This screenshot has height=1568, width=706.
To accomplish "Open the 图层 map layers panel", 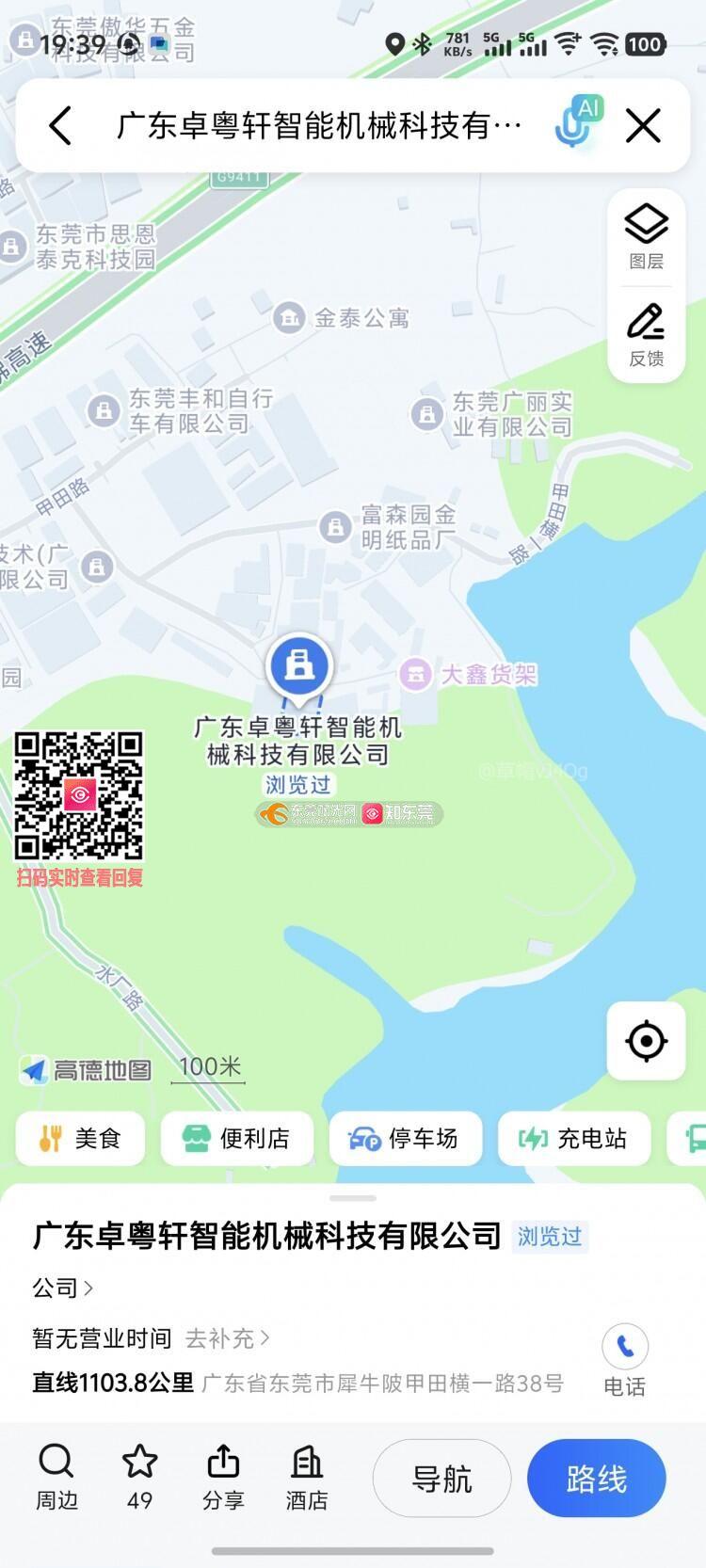I will pyautogui.click(x=646, y=235).
